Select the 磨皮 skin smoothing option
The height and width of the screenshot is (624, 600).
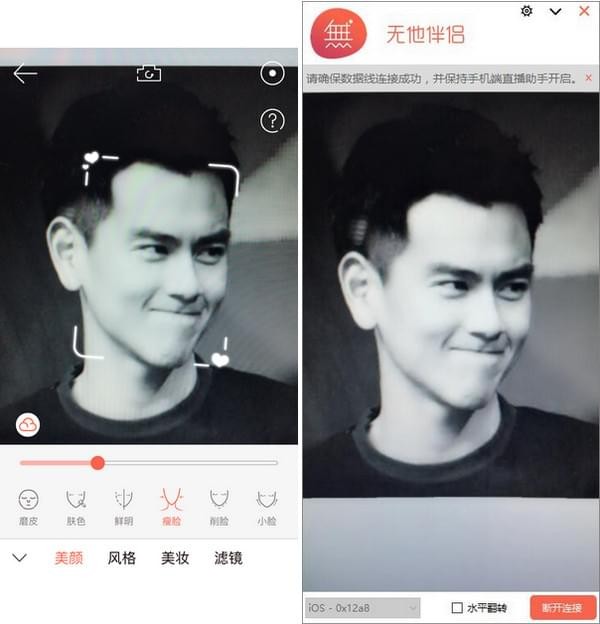29,505
